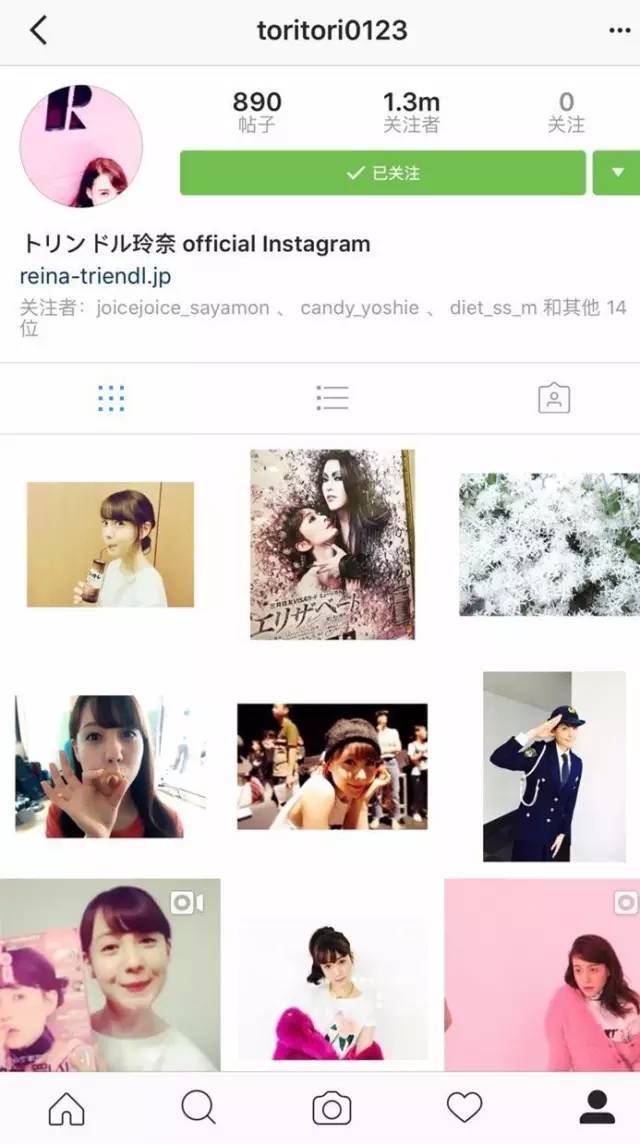Viewport: 640px width, 1144px height.
Task: Open the エリザベート poster post
Action: [332, 544]
